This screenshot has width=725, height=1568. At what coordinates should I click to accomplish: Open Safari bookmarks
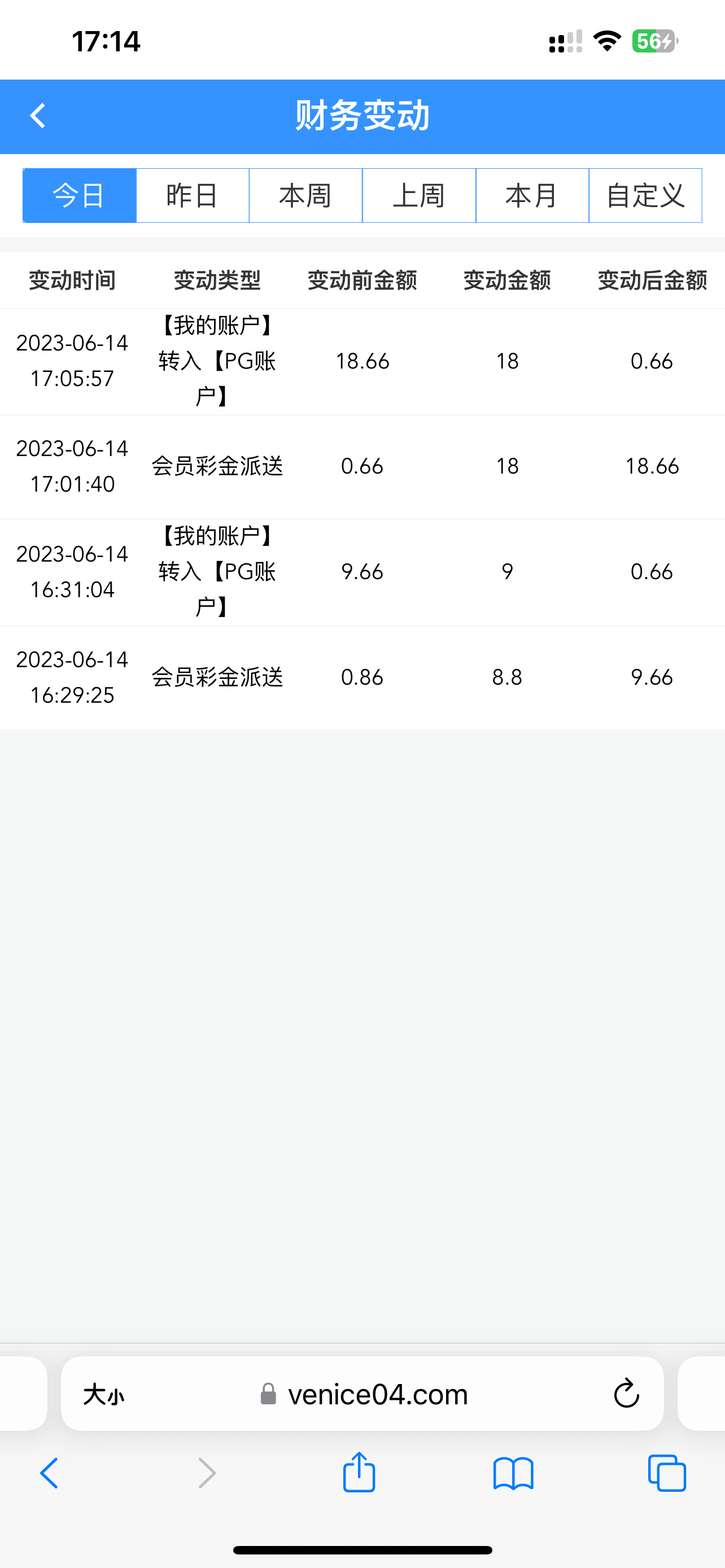tap(513, 1473)
